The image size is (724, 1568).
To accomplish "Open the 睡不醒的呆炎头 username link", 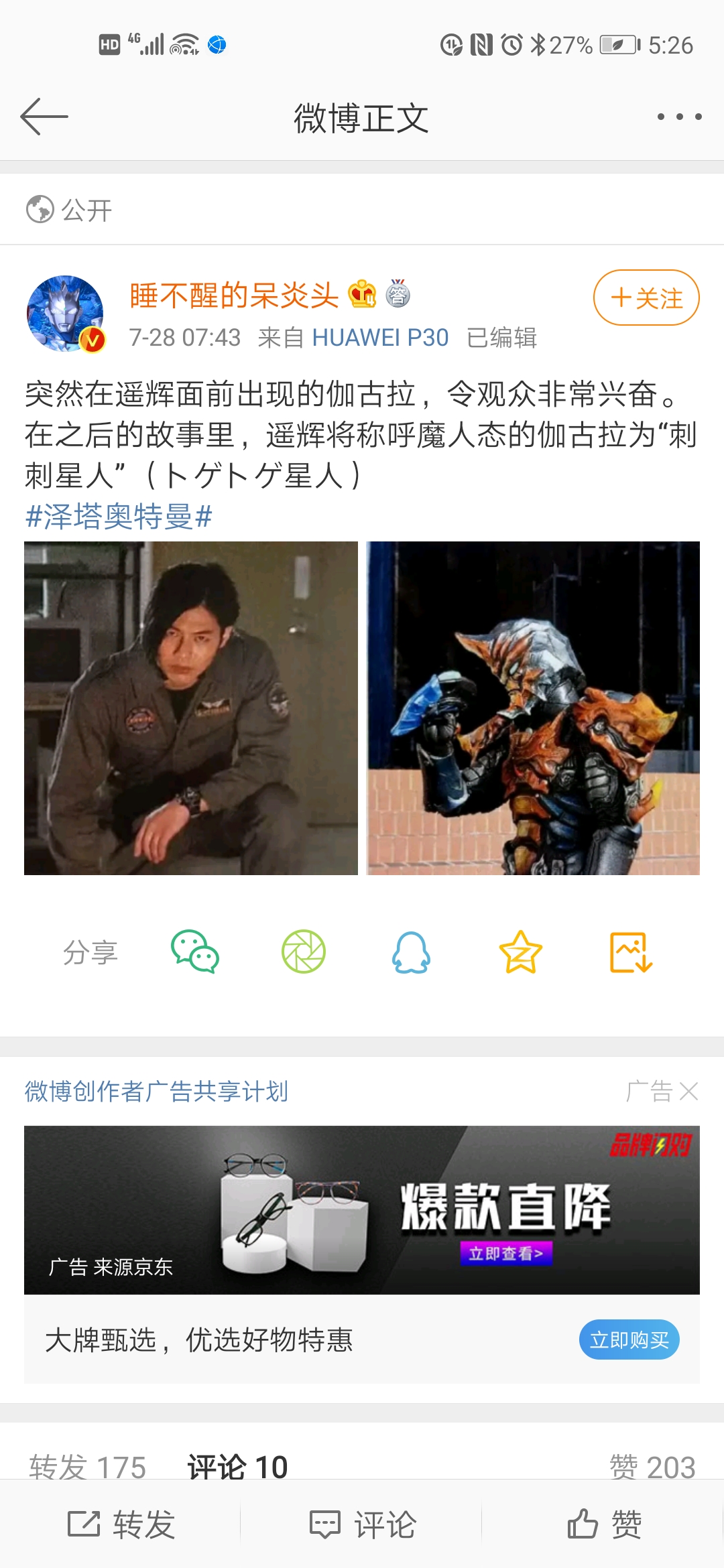I will click(234, 296).
